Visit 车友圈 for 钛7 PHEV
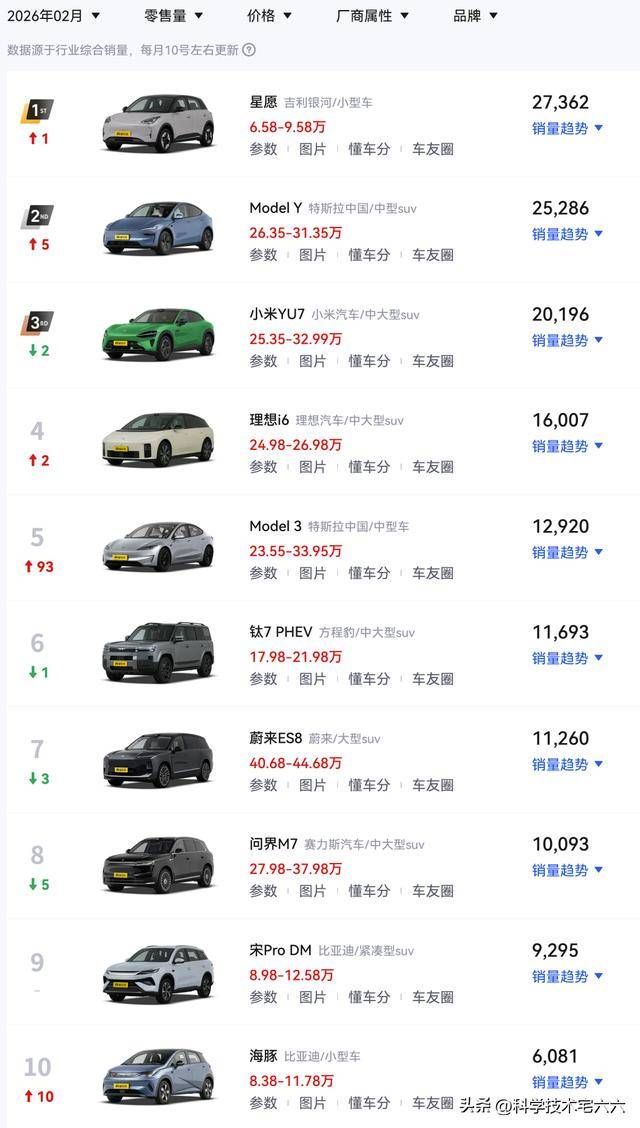 [433, 679]
